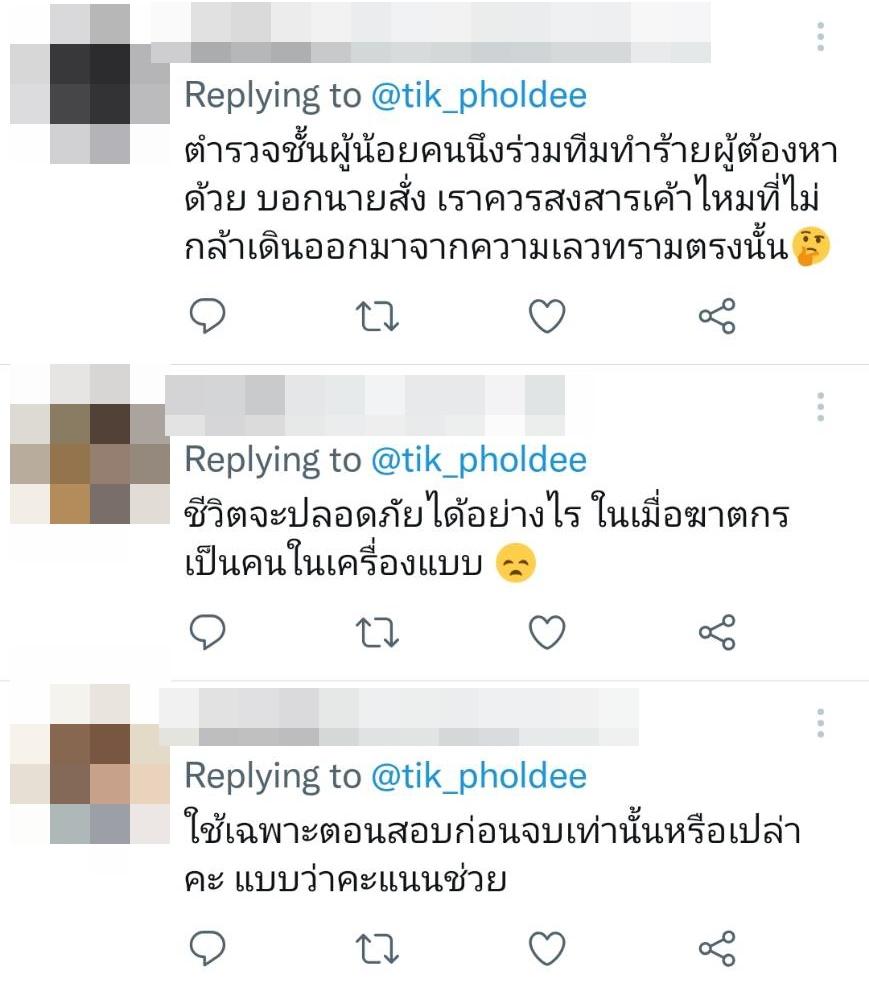Reply to the comment starting with ใช้เฉพาะตอนสอบ
869x986 pixels.
pyautogui.click(x=208, y=948)
